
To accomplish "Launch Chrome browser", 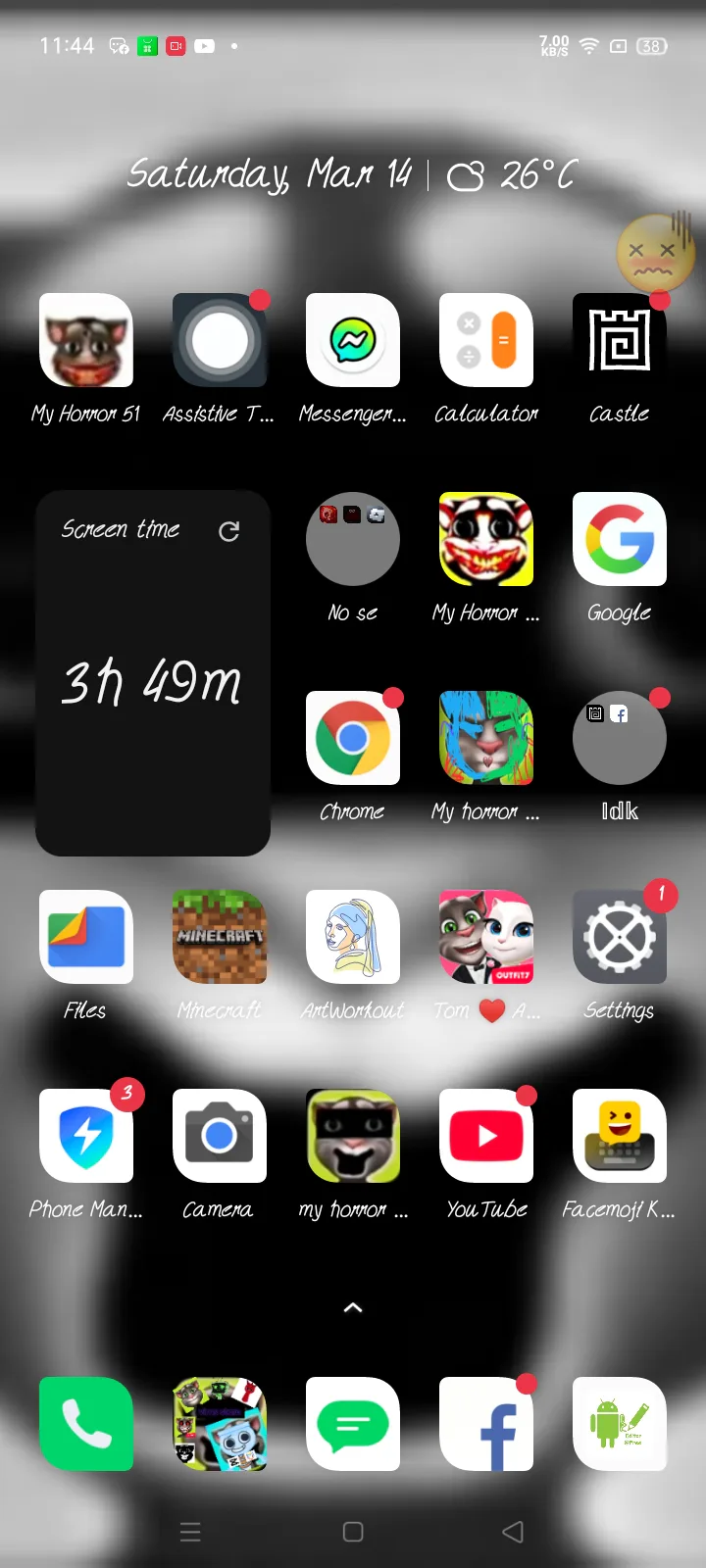I will (x=352, y=739).
